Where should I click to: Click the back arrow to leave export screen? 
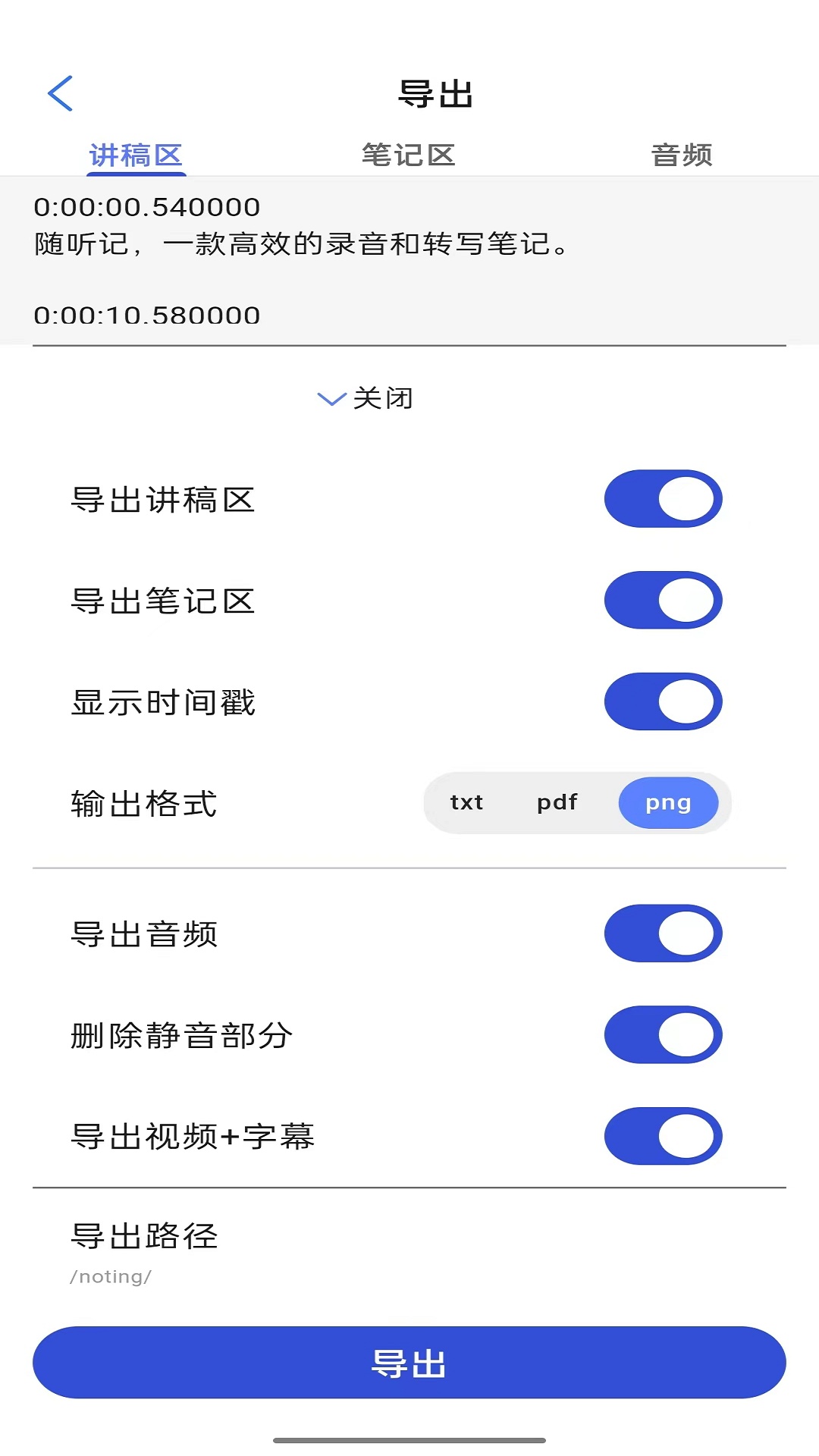[x=60, y=94]
